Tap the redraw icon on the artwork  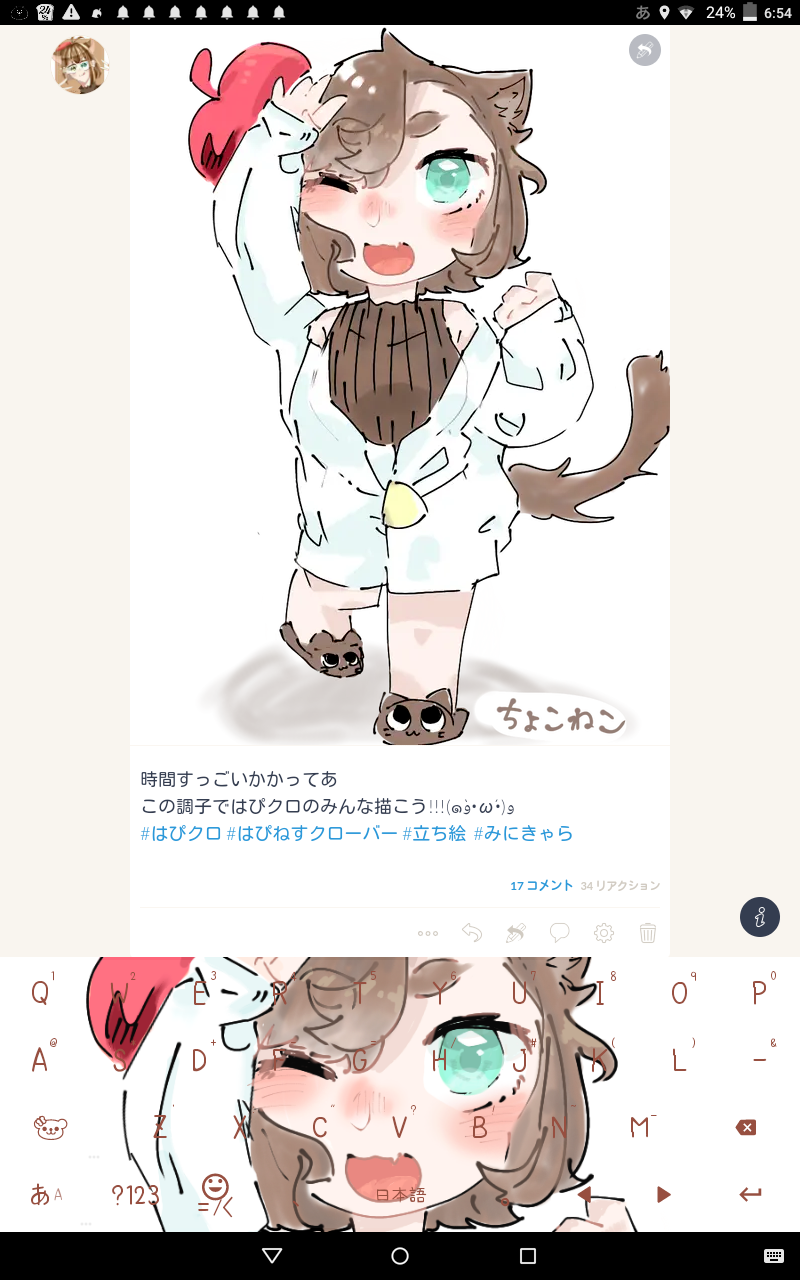645,49
